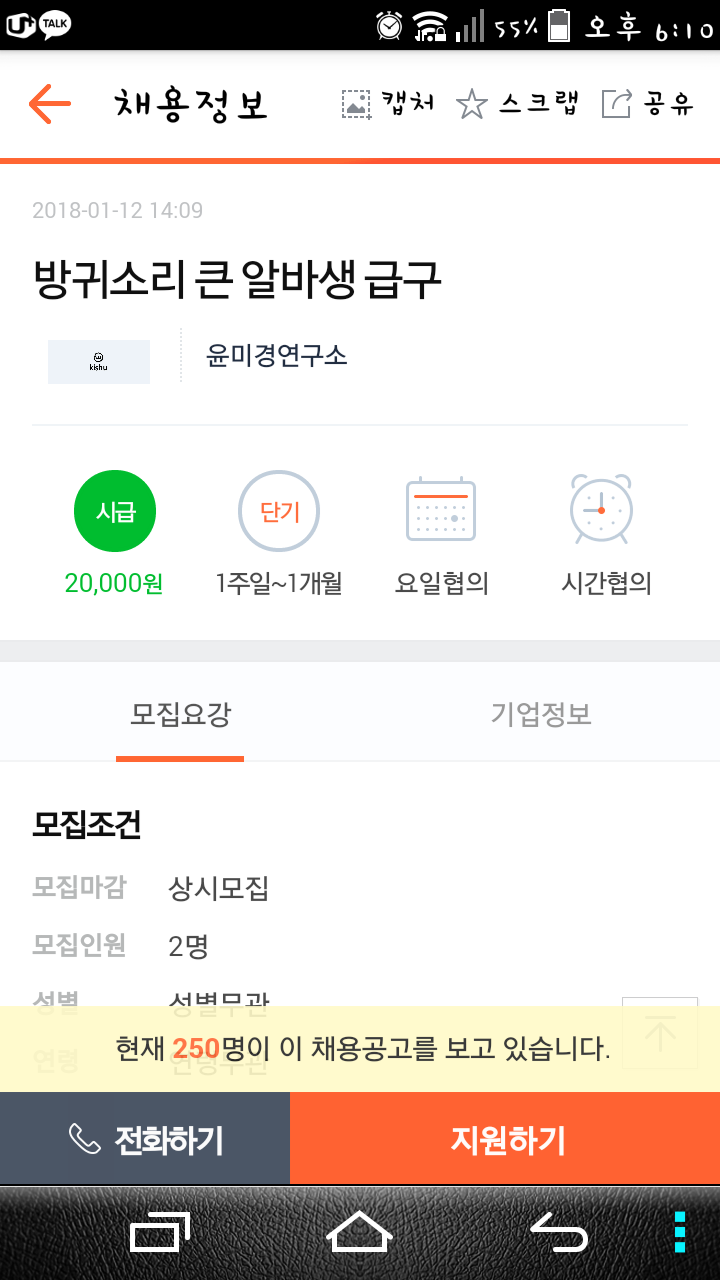Open the 윤미경연구소 company name
Image resolution: width=720 pixels, height=1280 pixels.
277,355
